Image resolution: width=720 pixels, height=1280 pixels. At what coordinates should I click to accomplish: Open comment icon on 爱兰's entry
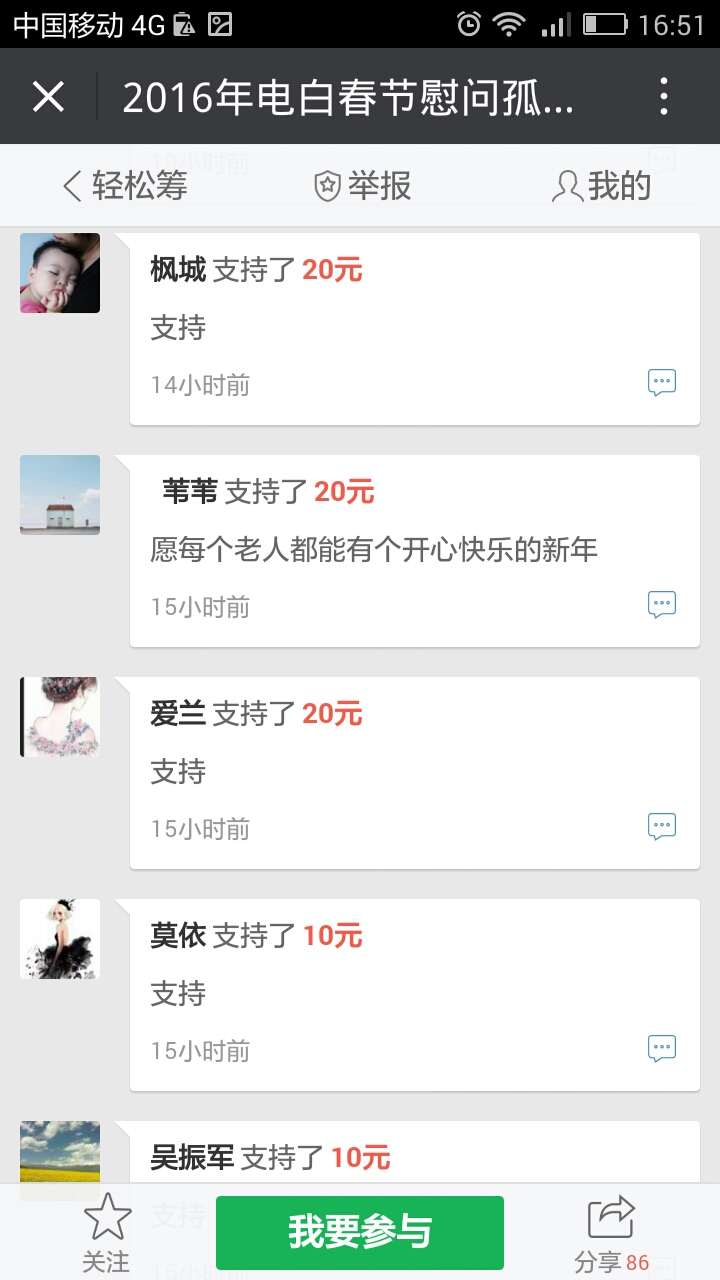coord(662,826)
